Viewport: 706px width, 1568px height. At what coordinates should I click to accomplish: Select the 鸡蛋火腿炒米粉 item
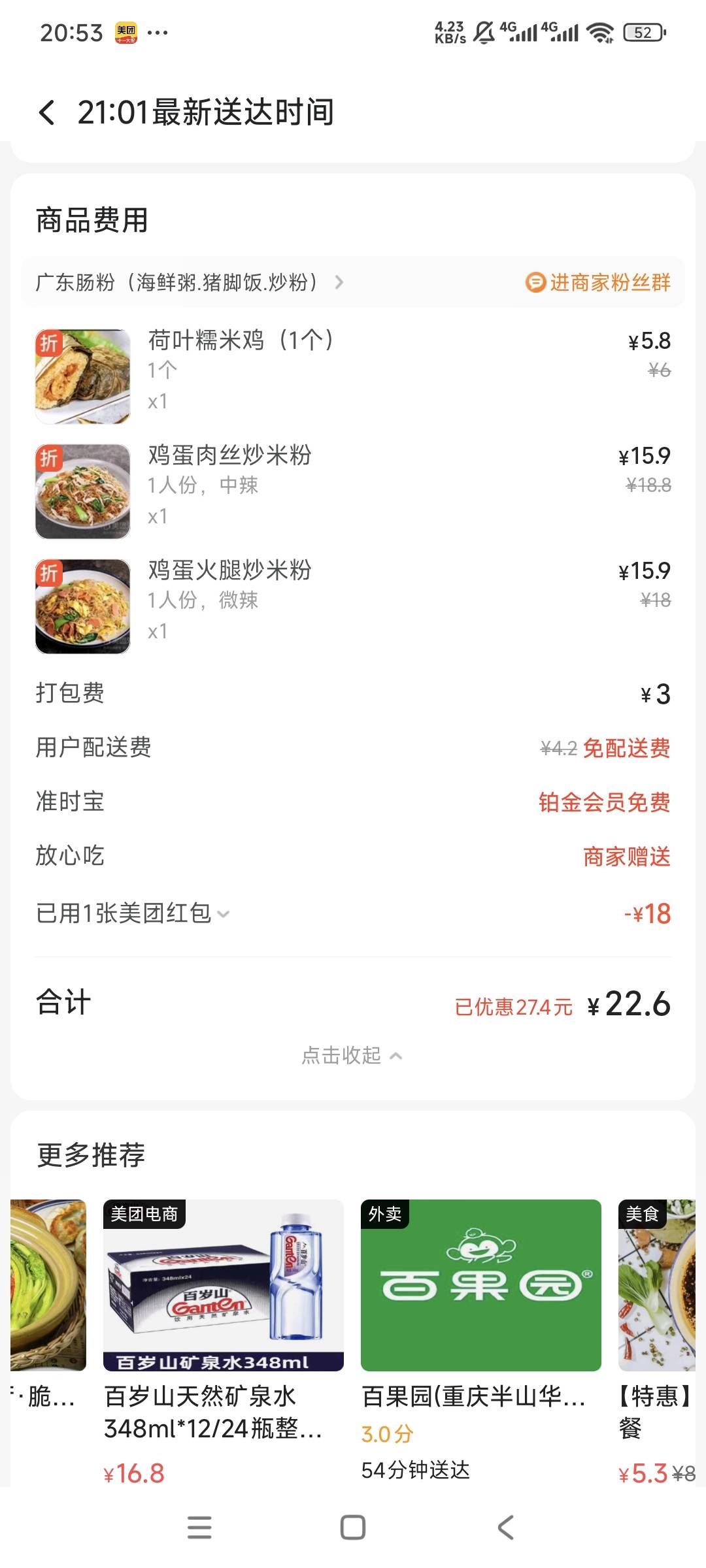[x=229, y=570]
